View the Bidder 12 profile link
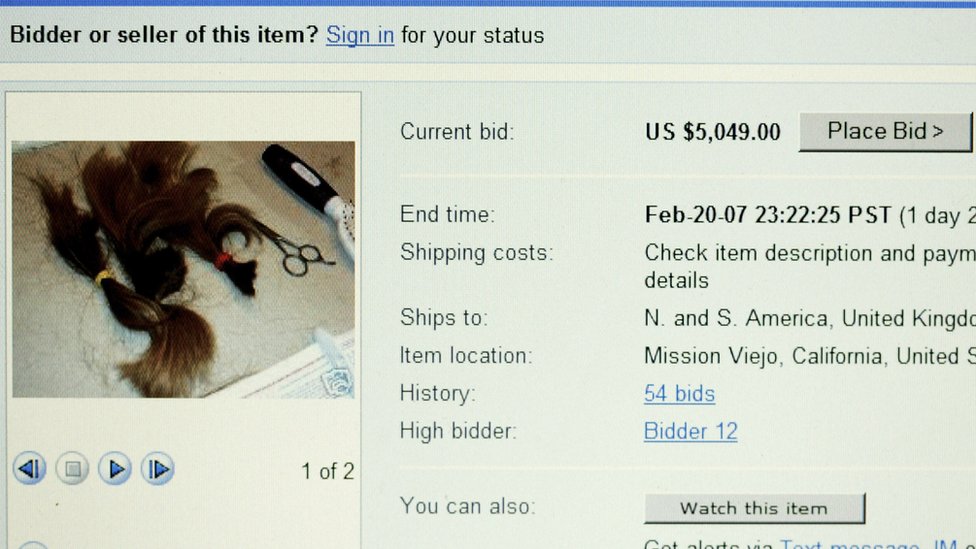This screenshot has height=549, width=976. coord(690,431)
